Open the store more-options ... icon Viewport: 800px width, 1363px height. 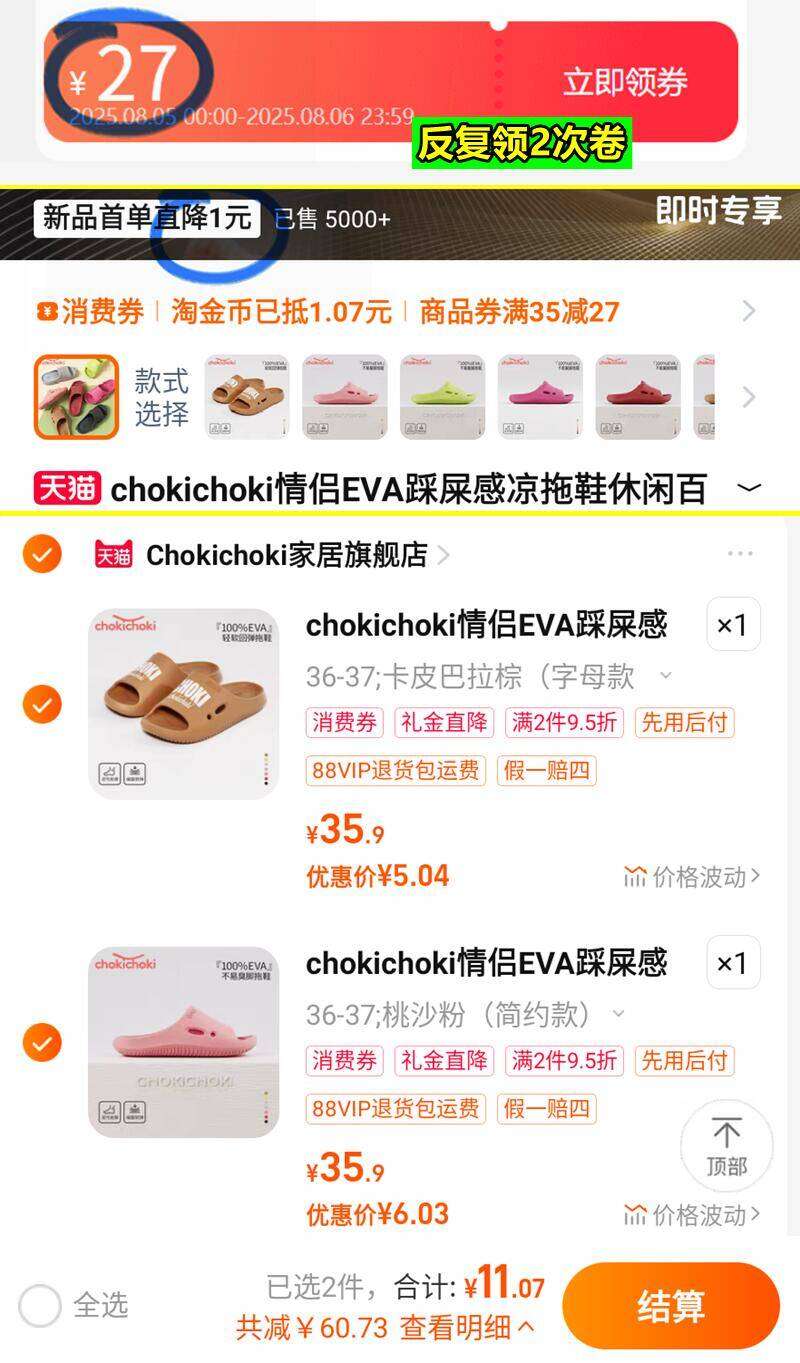tap(739, 552)
